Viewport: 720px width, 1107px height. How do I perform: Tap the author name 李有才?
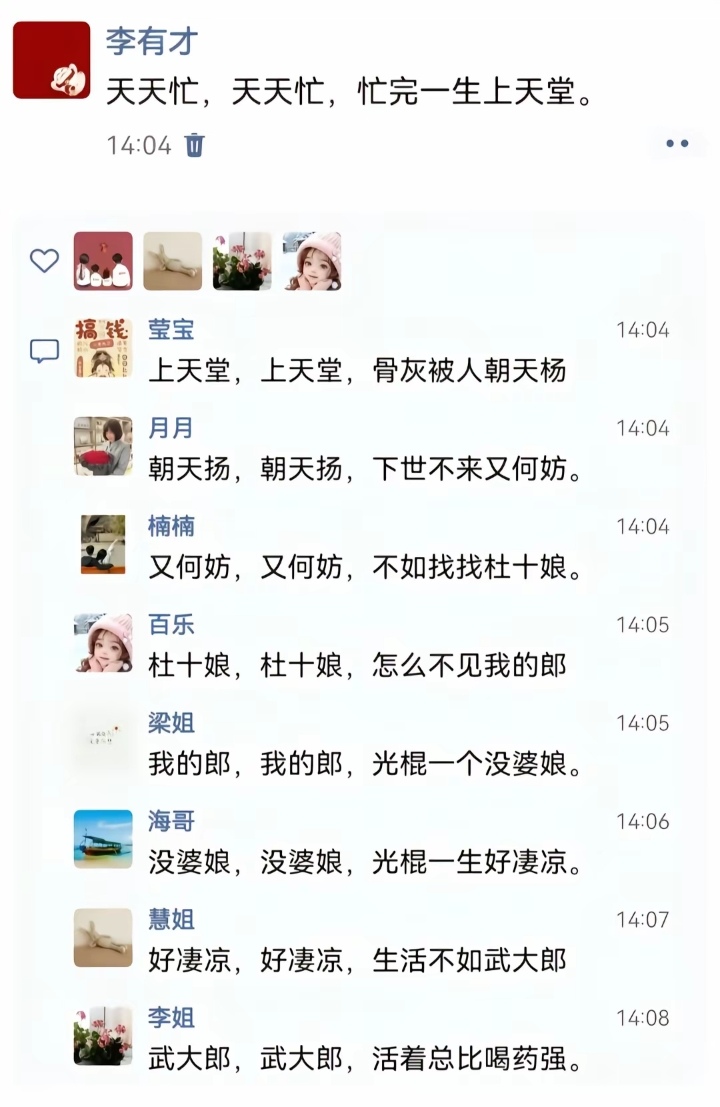(x=152, y=41)
